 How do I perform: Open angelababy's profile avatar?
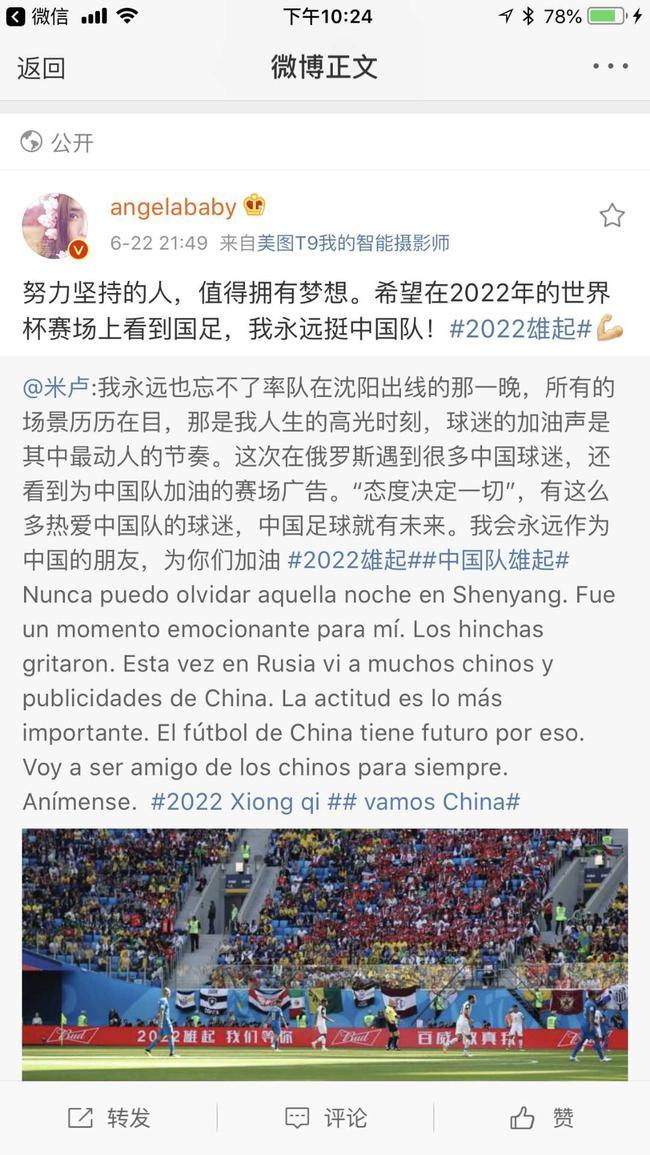56,225
